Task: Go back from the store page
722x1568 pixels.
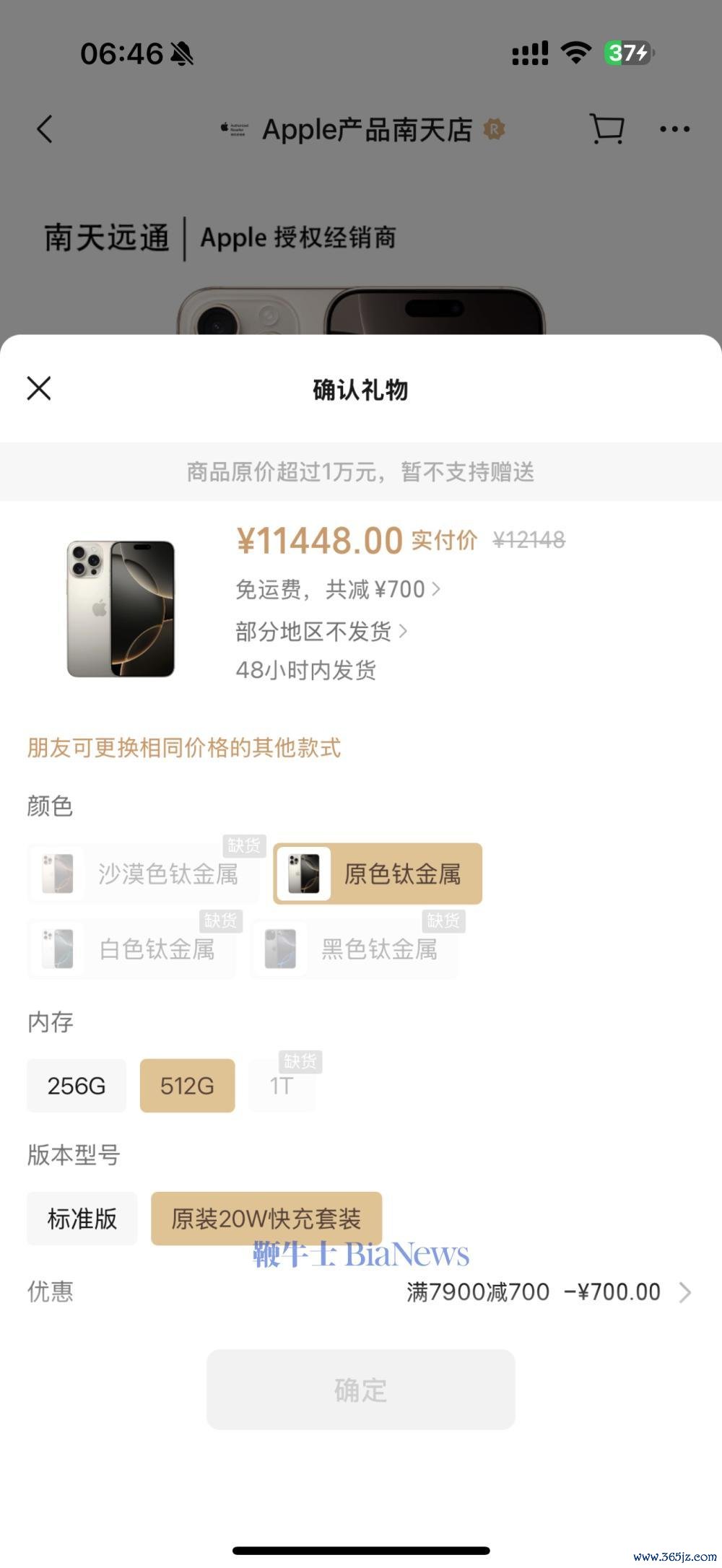Action: point(45,130)
